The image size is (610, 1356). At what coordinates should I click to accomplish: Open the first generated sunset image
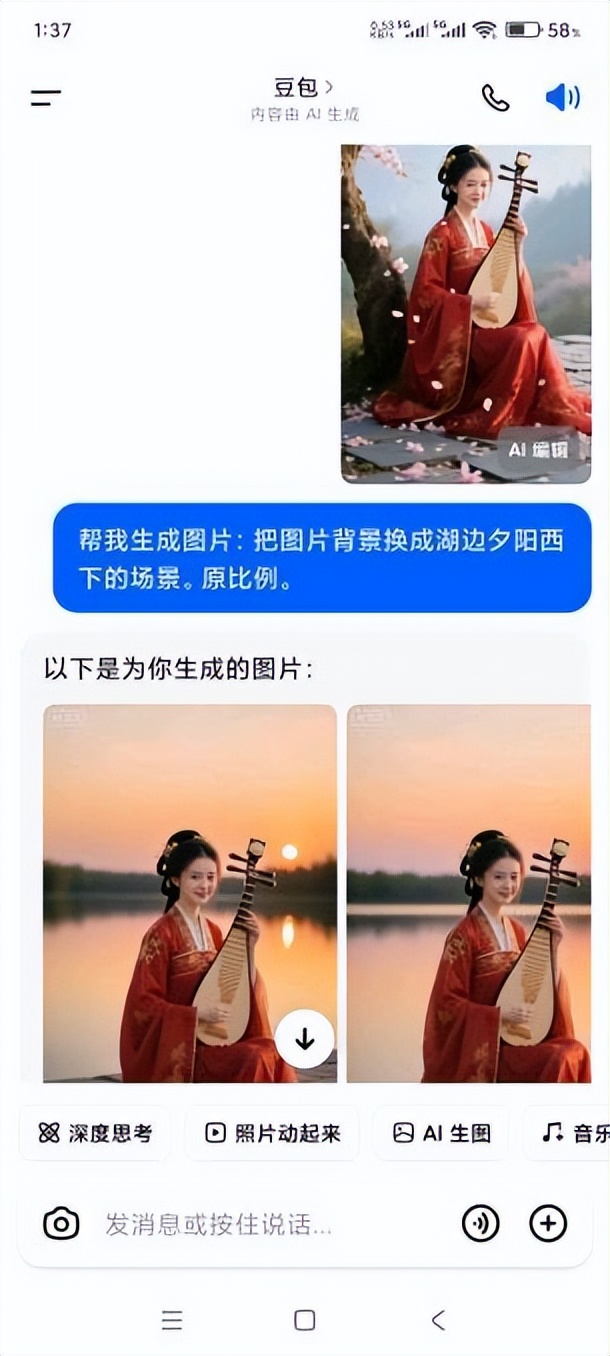coord(190,880)
